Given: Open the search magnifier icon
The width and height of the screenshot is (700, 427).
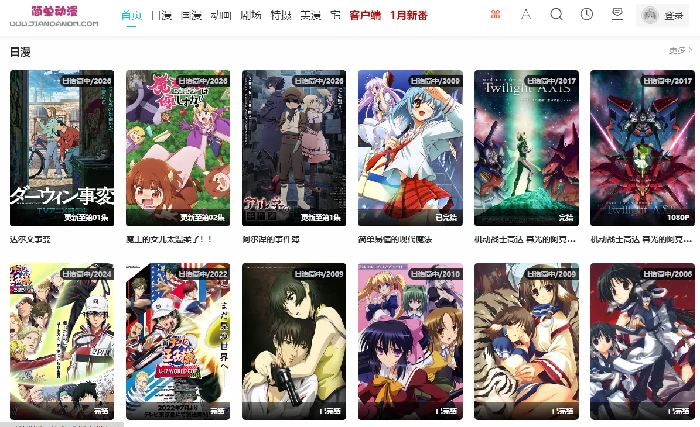Looking at the screenshot, I should tap(557, 15).
